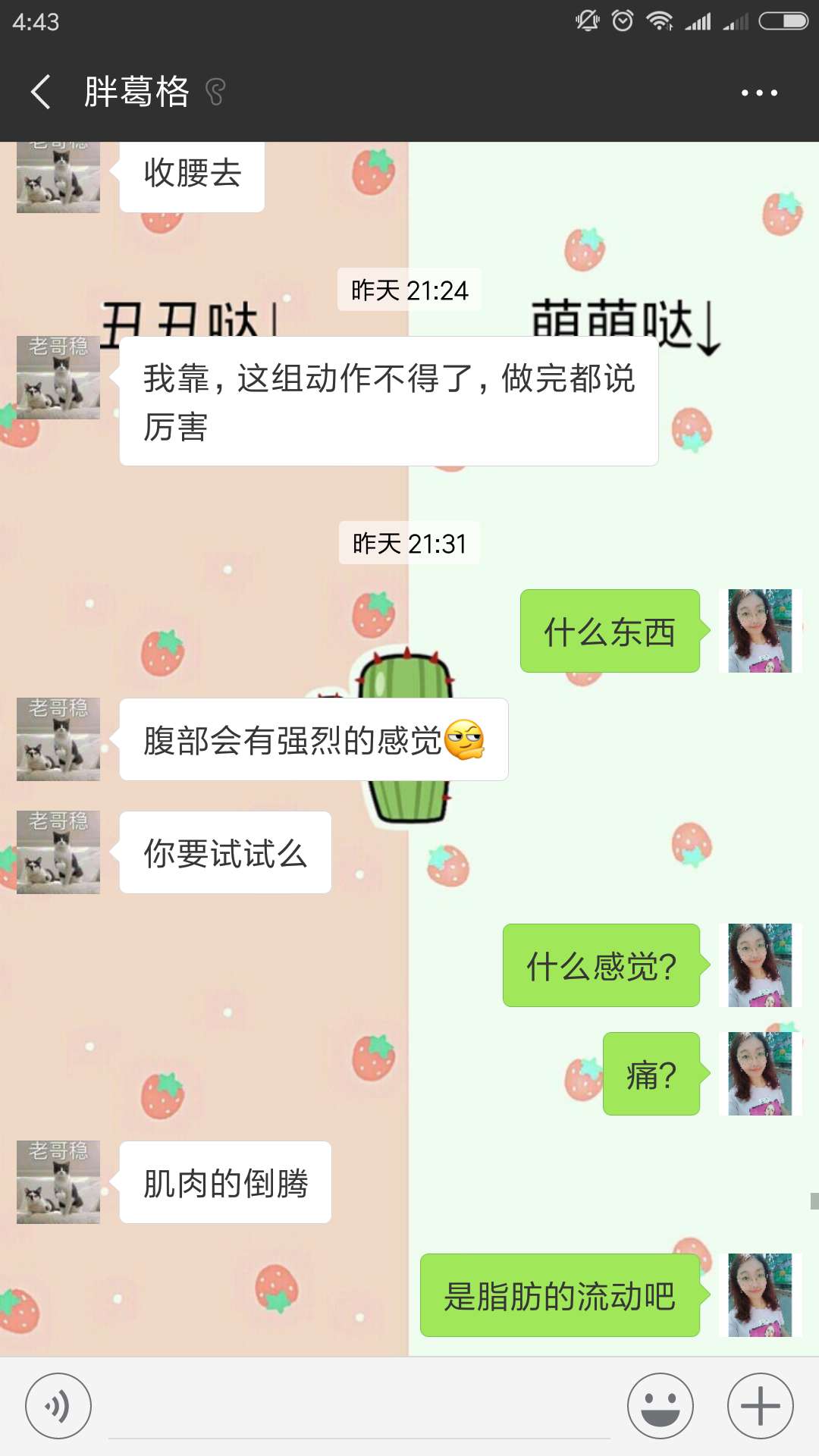Tap the 昨天 21:24 timestamp label
This screenshot has height=1456, width=819.
[x=408, y=288]
